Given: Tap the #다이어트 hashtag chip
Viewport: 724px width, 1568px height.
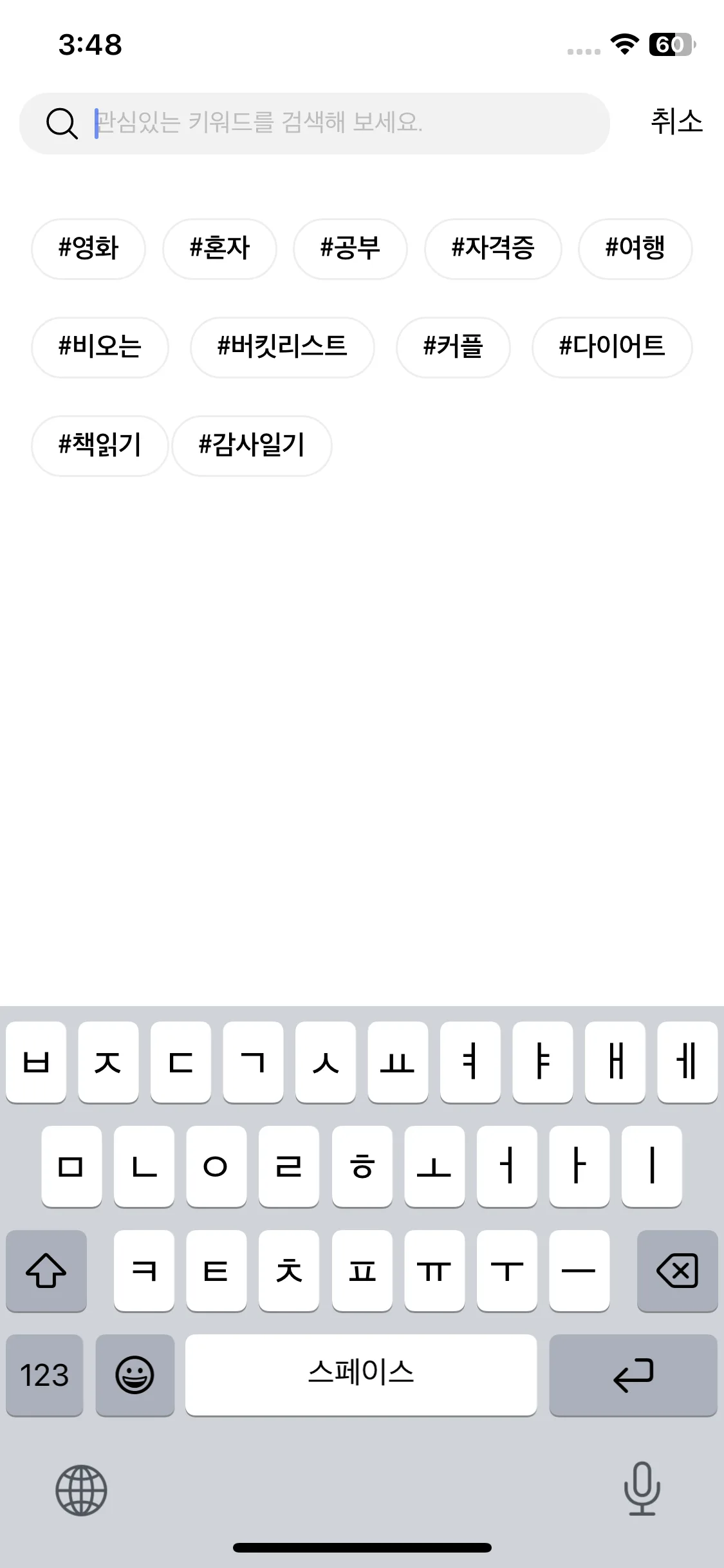Looking at the screenshot, I should pyautogui.click(x=612, y=347).
